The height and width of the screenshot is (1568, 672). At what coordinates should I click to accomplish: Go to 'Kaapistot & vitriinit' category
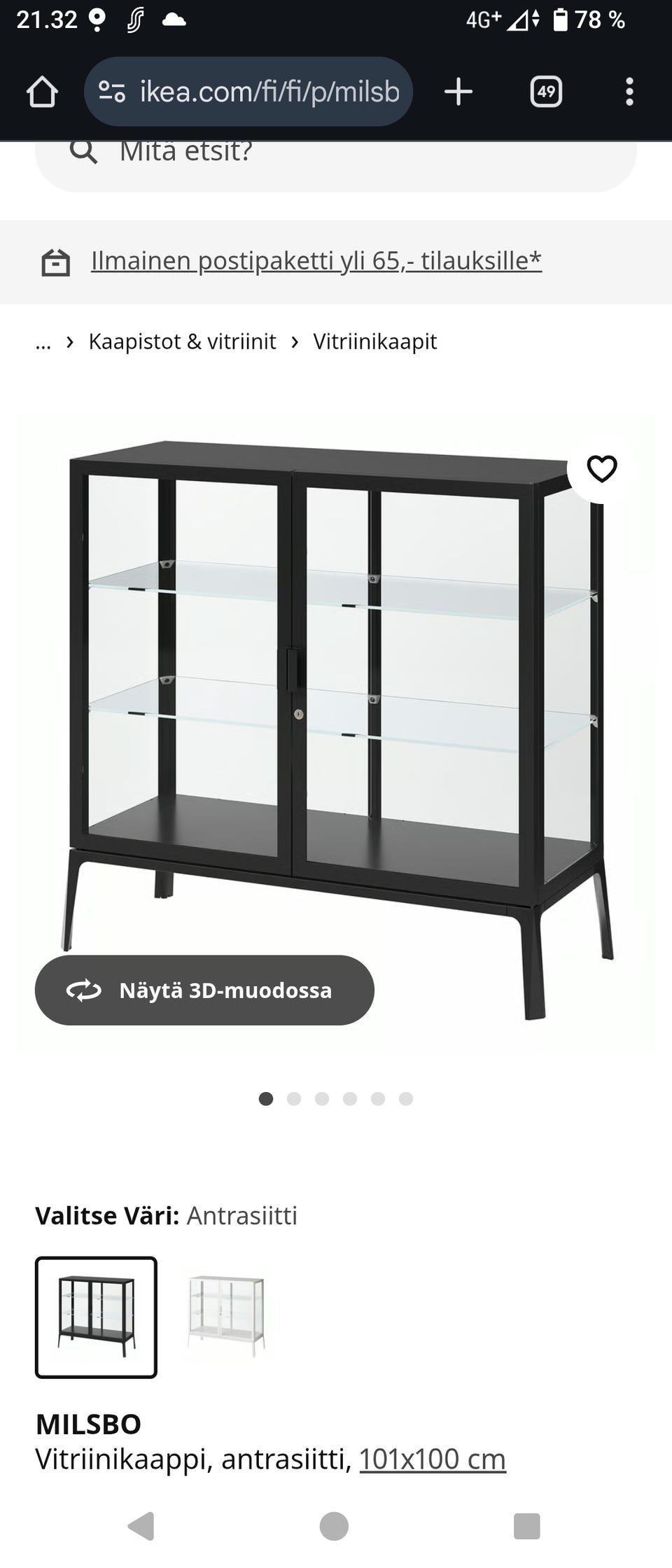182,342
